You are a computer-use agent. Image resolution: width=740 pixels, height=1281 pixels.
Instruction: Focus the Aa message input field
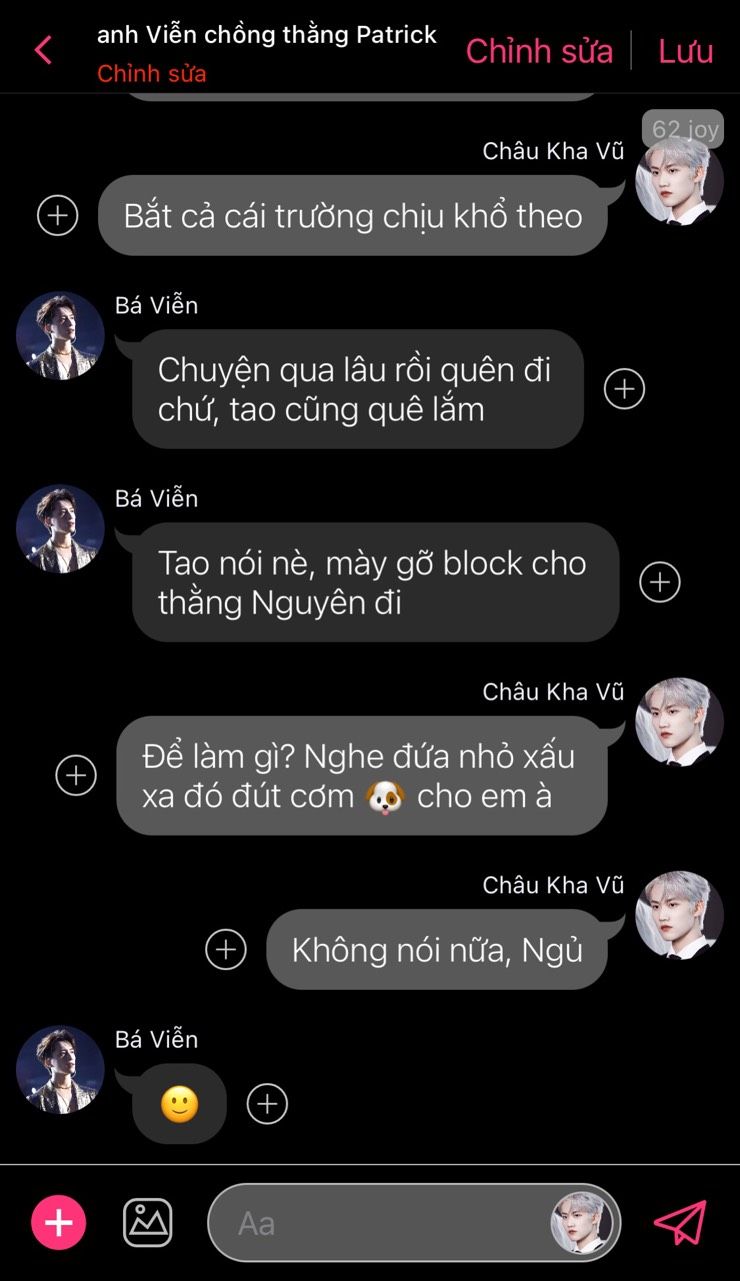pos(414,1223)
